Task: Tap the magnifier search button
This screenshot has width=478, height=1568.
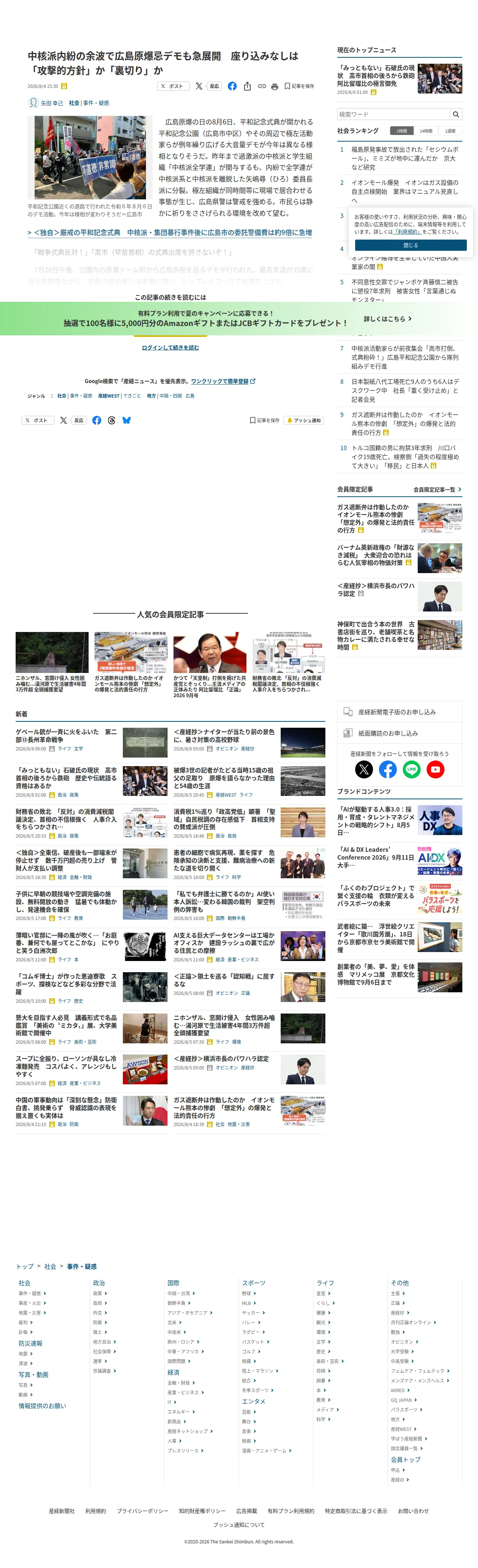Action: click(x=456, y=114)
